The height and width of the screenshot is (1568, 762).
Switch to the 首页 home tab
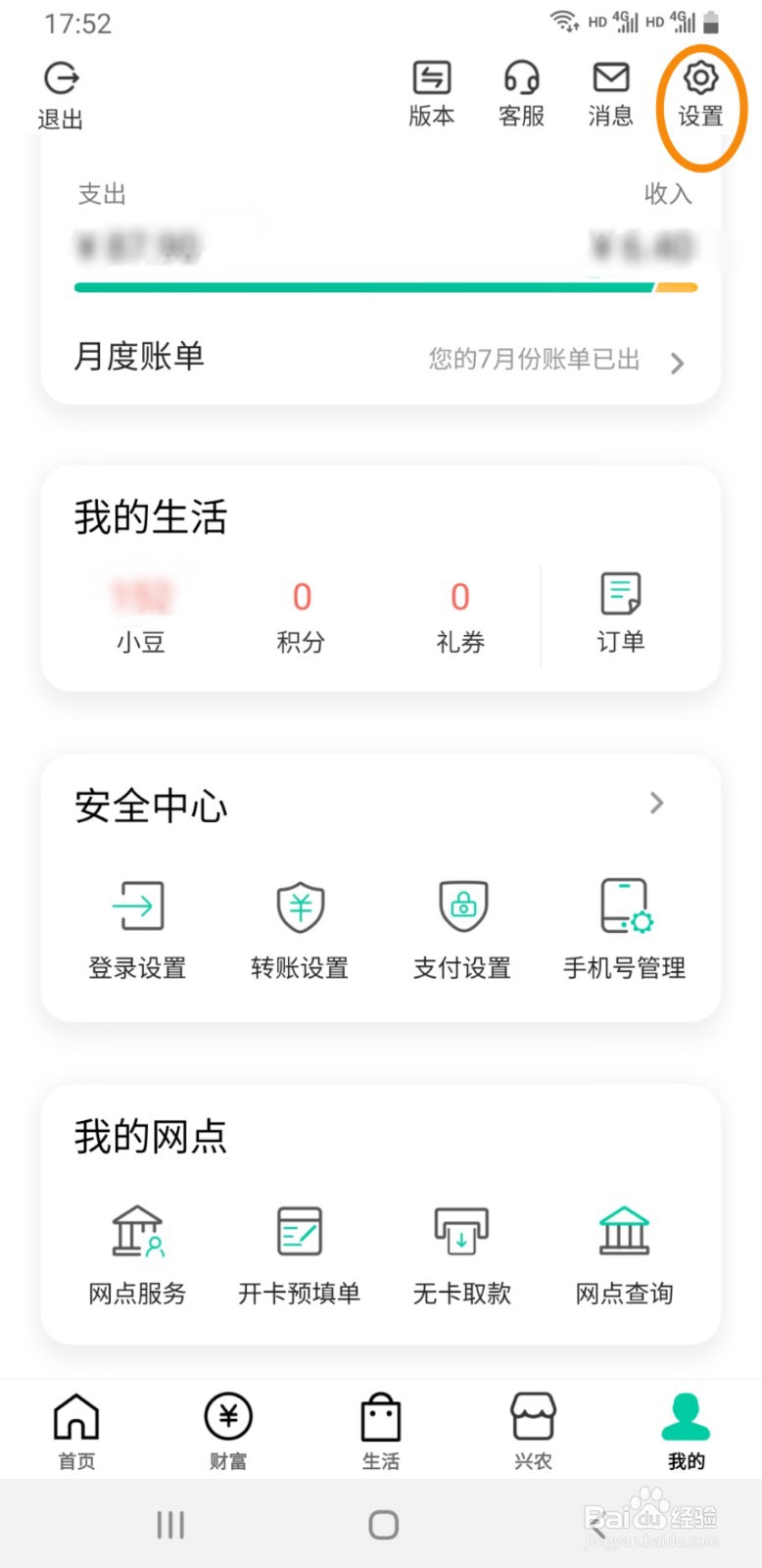[76, 1431]
